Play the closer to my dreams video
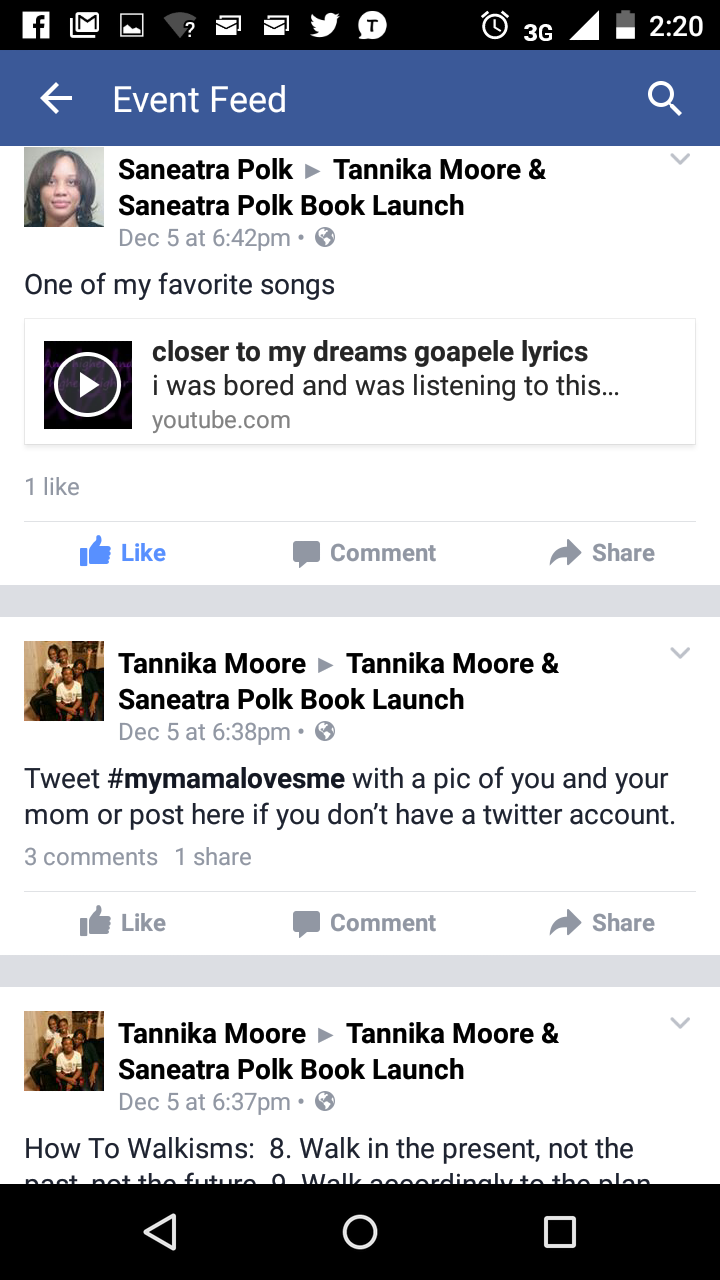The width and height of the screenshot is (720, 1280). click(88, 385)
